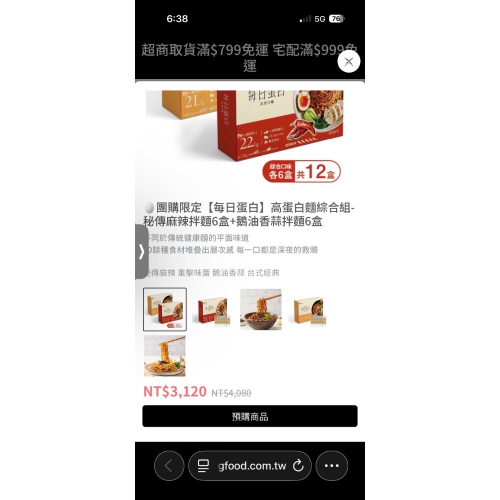Open the browser more options menu
500x500 pixels.
click(x=332, y=466)
